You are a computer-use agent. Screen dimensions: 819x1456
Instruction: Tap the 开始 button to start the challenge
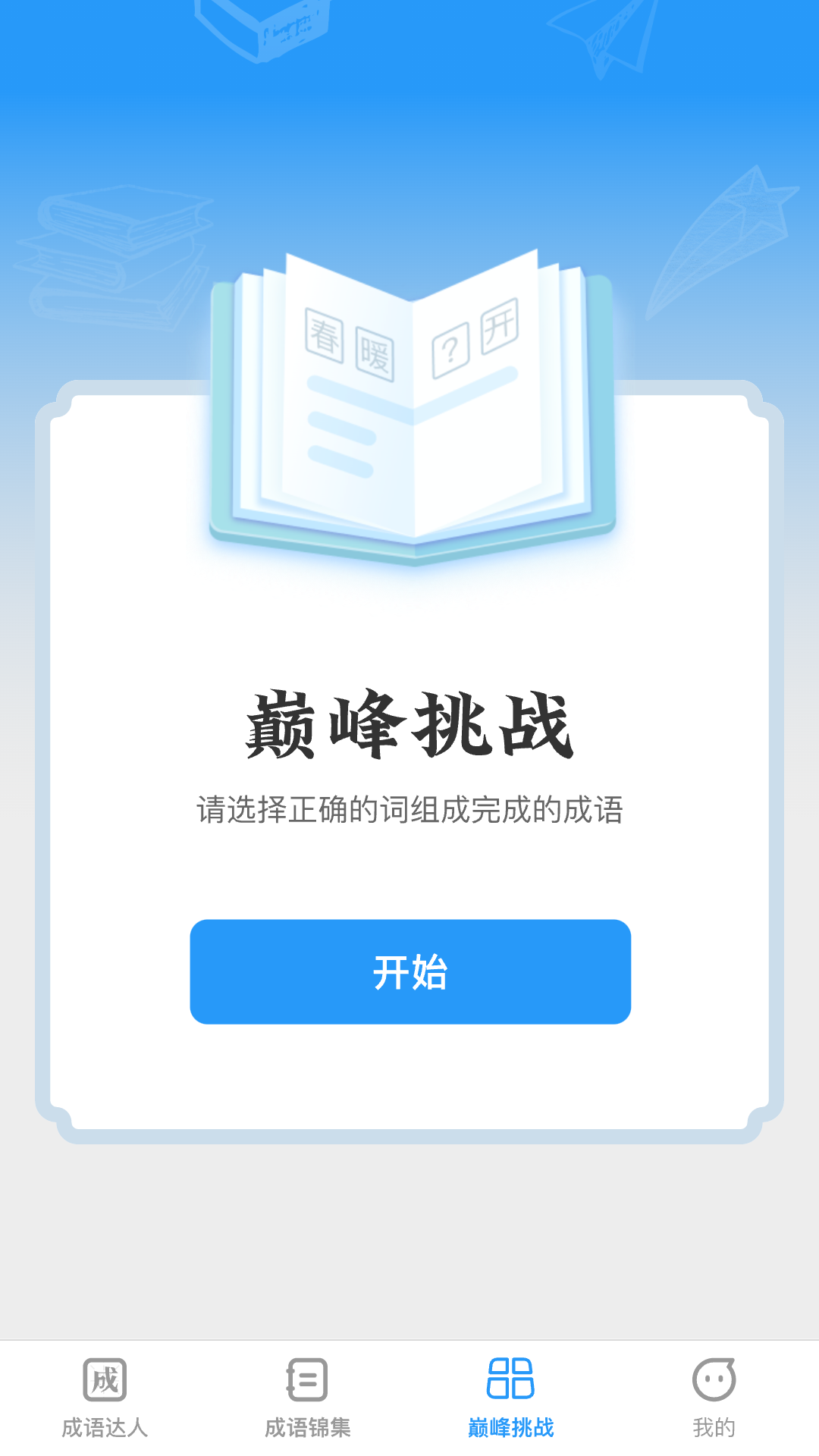(x=410, y=971)
